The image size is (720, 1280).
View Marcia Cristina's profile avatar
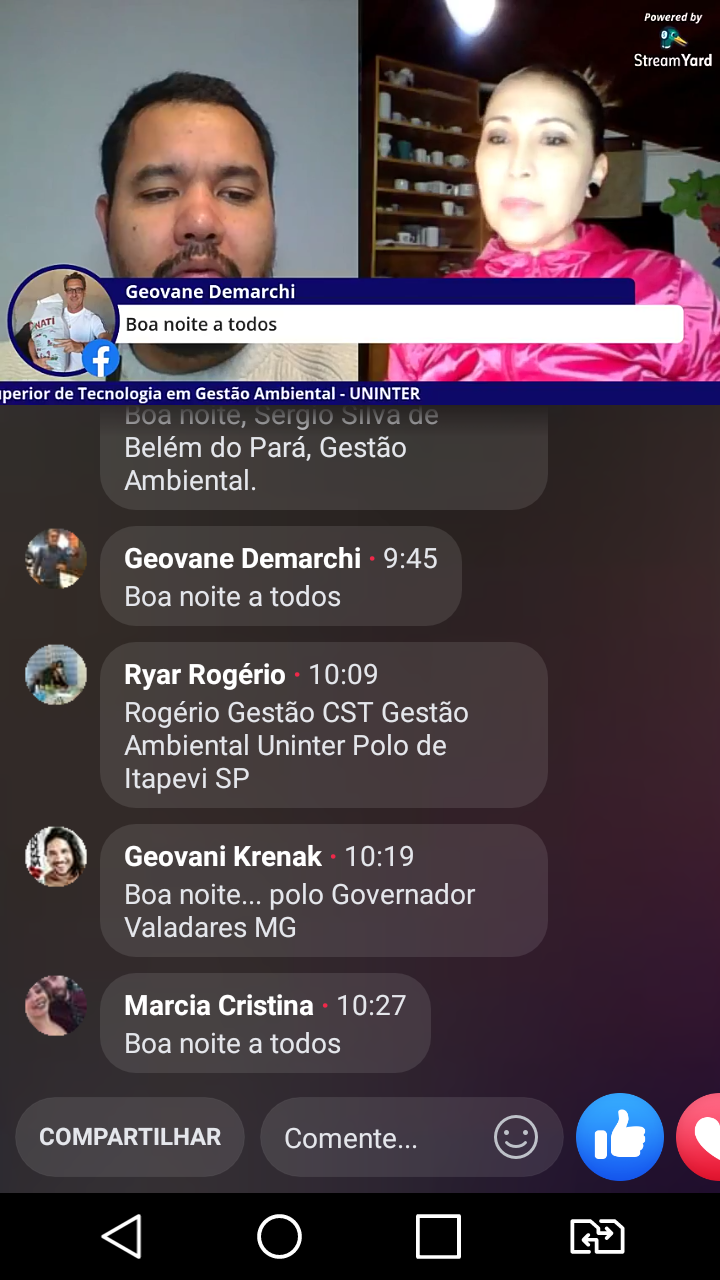(x=56, y=1005)
